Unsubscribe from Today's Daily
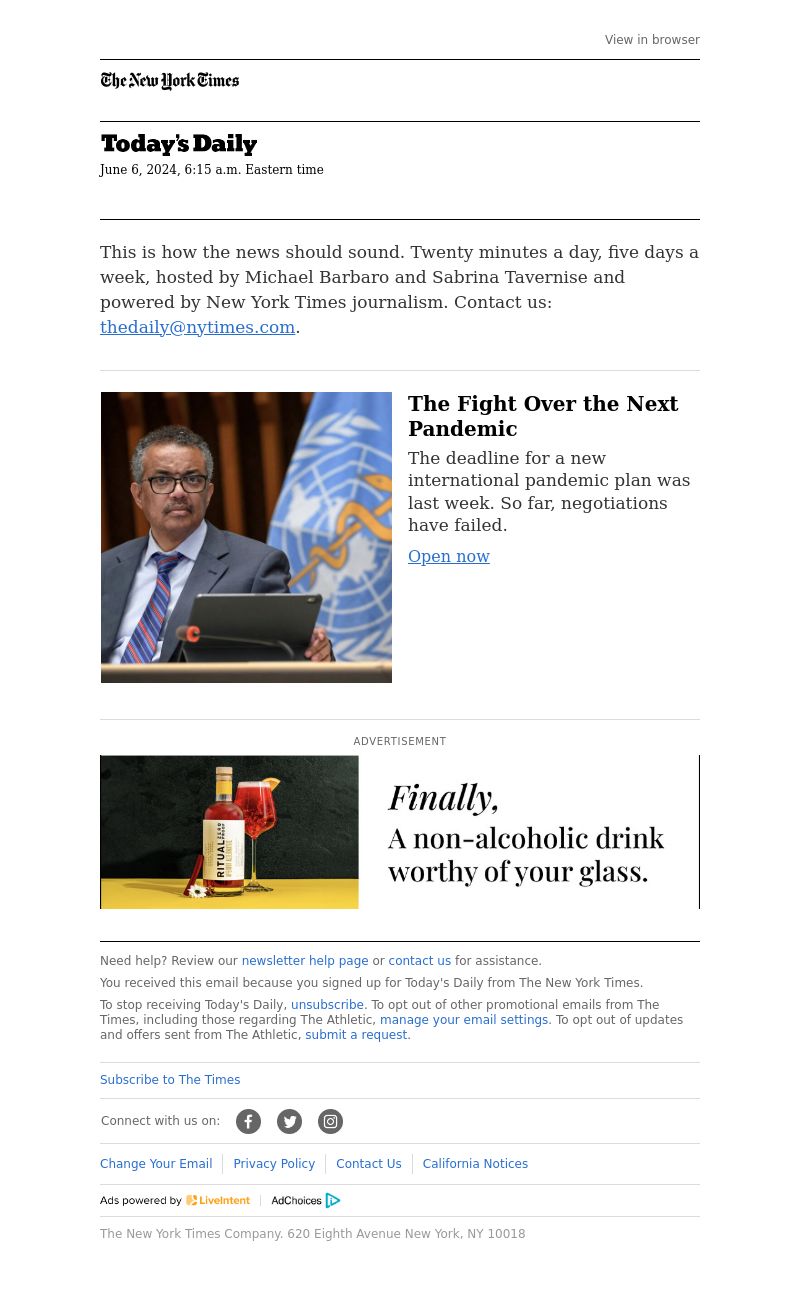 coord(327,1005)
